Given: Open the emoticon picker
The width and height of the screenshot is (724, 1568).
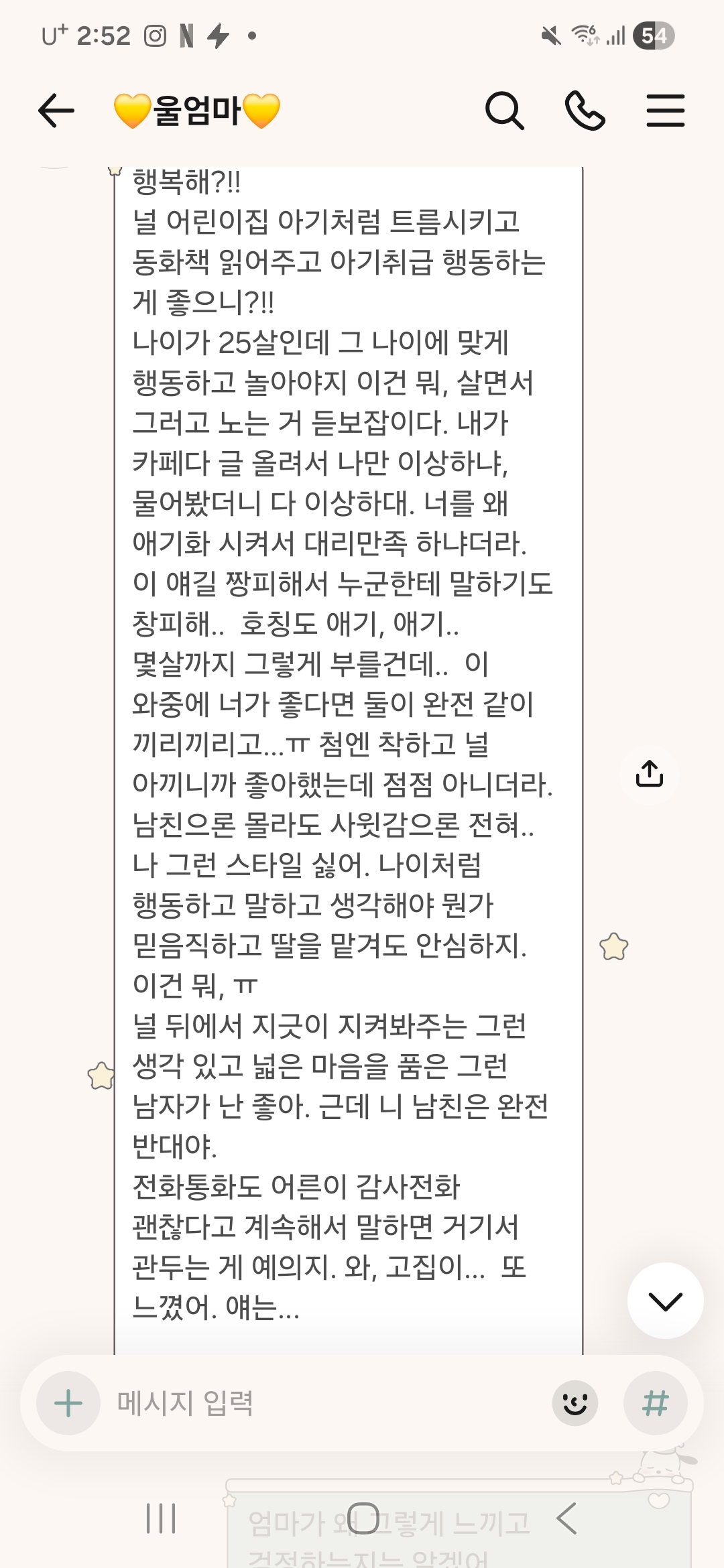Looking at the screenshot, I should point(575,1402).
